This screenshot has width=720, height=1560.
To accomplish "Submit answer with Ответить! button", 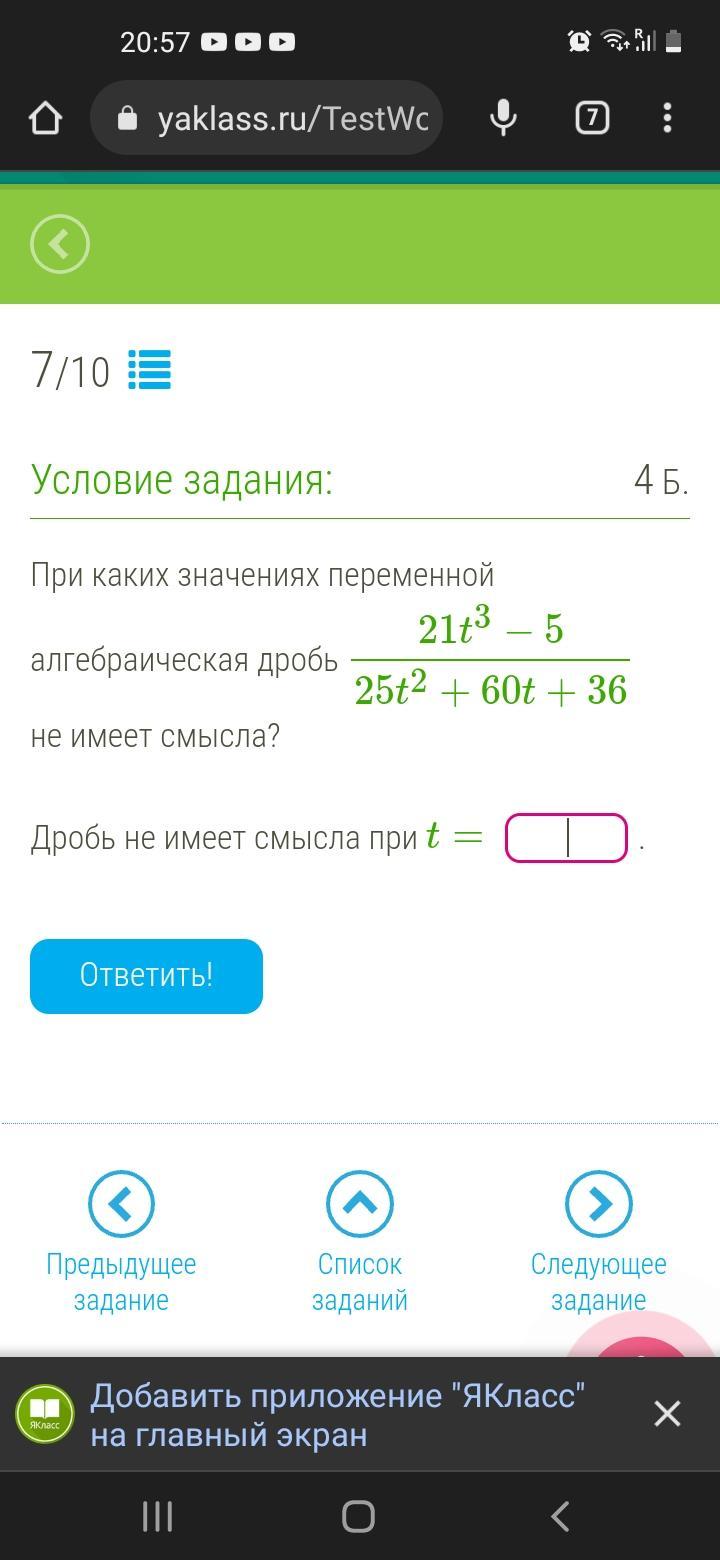I will (146, 976).
